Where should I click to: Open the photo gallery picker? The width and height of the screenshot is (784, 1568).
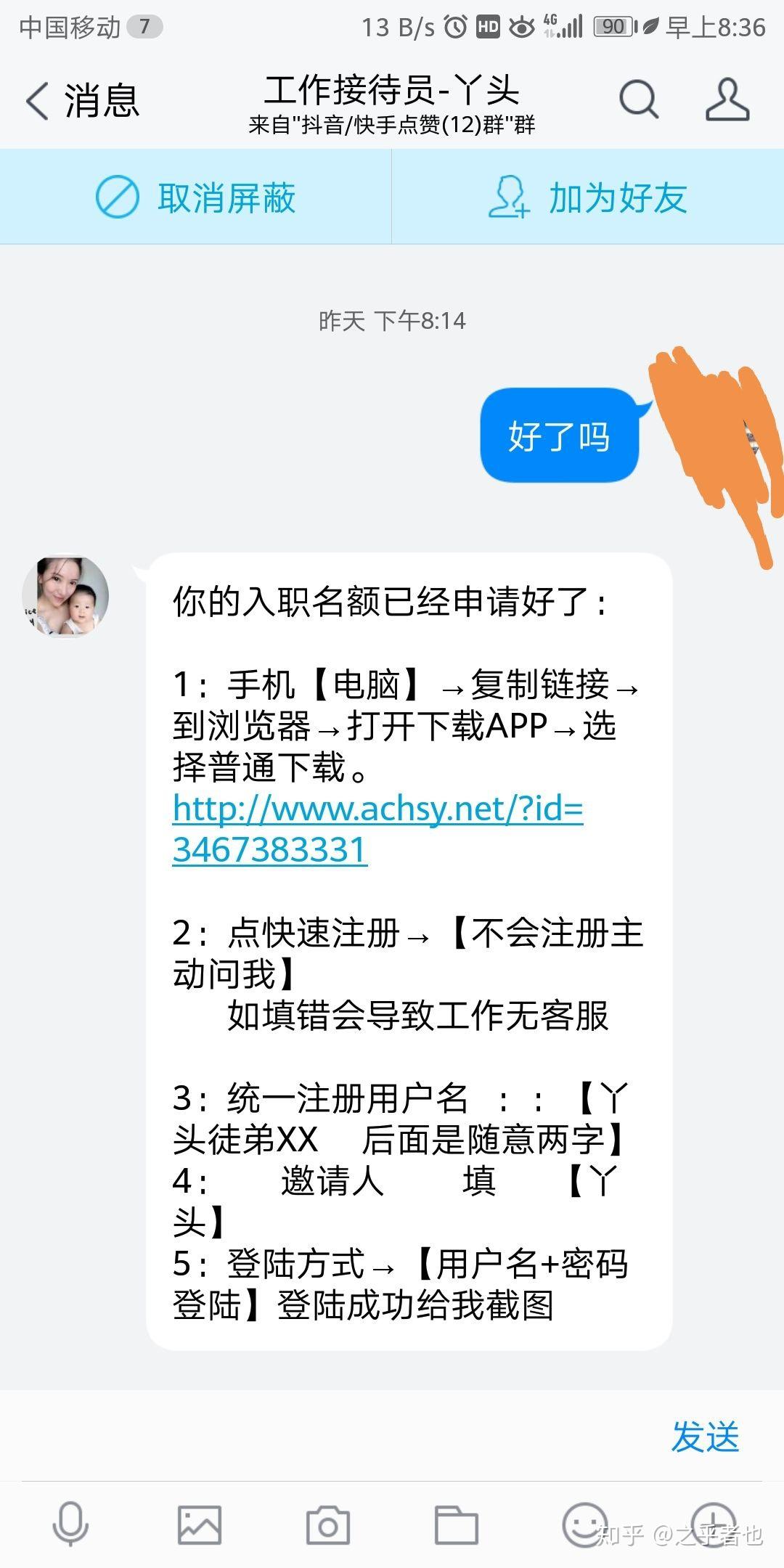pos(199,1524)
